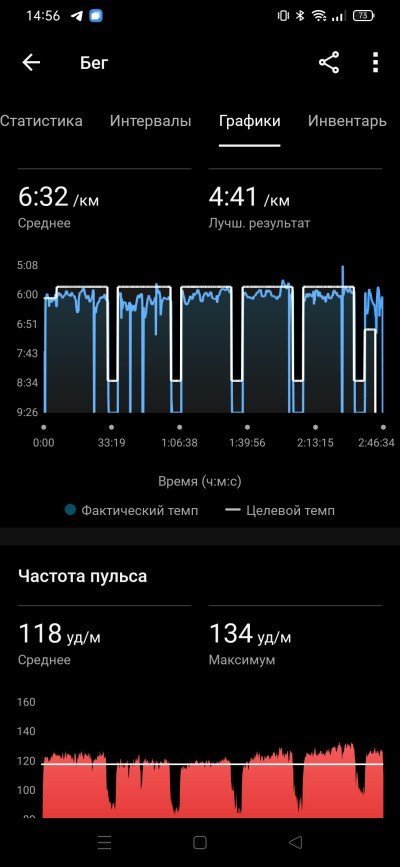
Task: Open the Интервалы tab
Action: click(x=150, y=121)
